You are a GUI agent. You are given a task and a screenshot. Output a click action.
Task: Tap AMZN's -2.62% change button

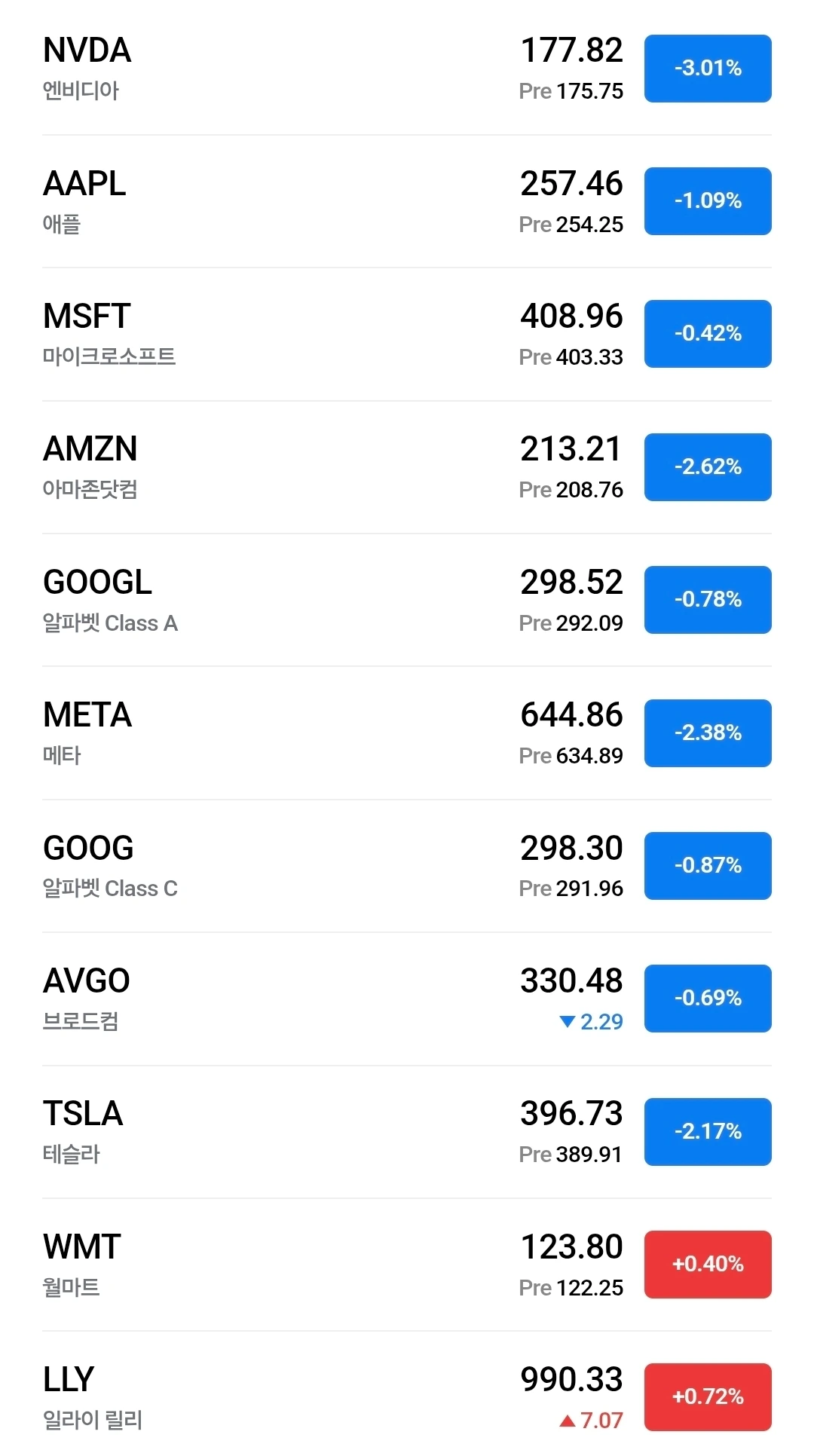708,467
